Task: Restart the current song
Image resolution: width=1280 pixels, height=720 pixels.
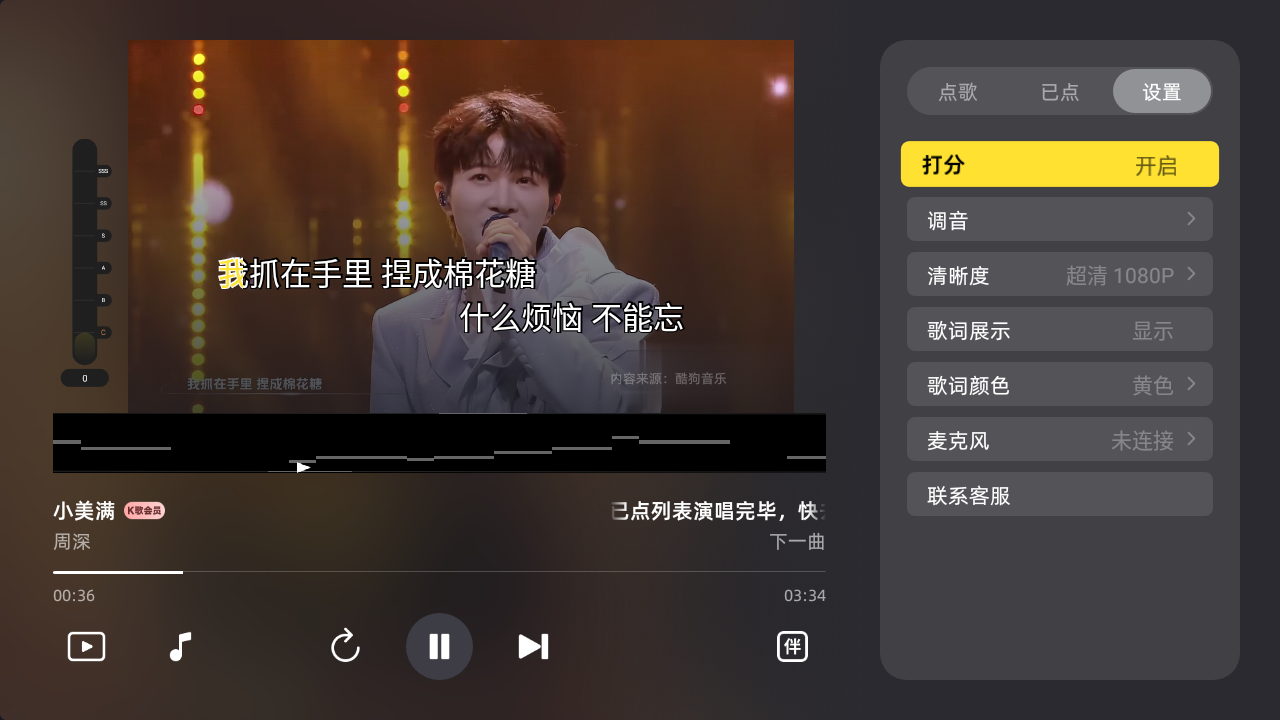Action: click(x=345, y=646)
